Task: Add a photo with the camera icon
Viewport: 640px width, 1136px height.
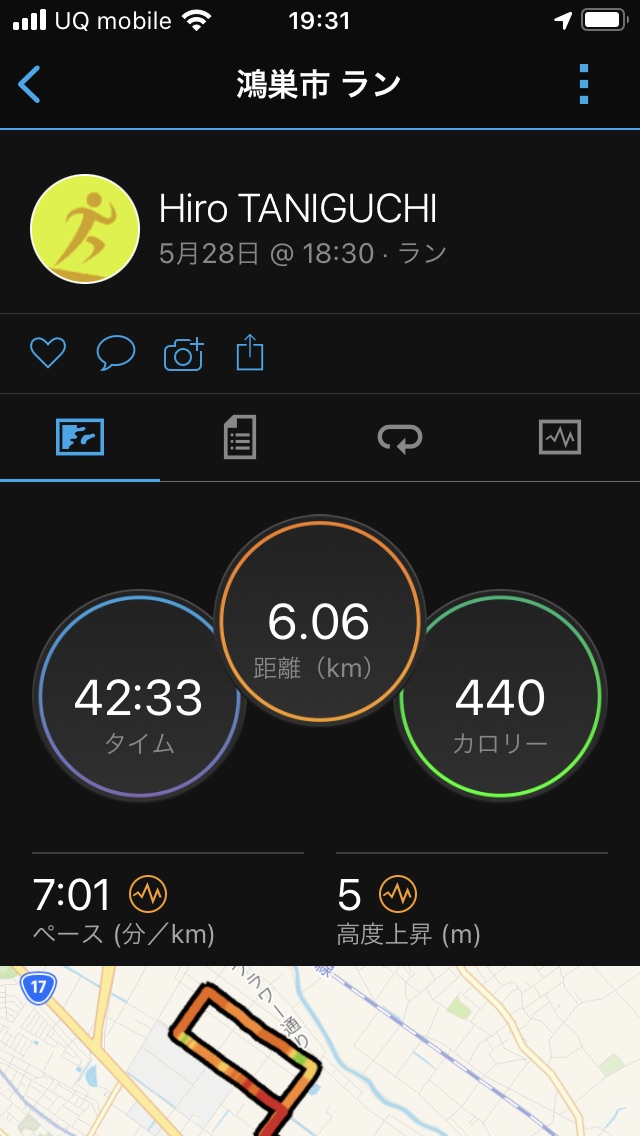Action: 183,354
